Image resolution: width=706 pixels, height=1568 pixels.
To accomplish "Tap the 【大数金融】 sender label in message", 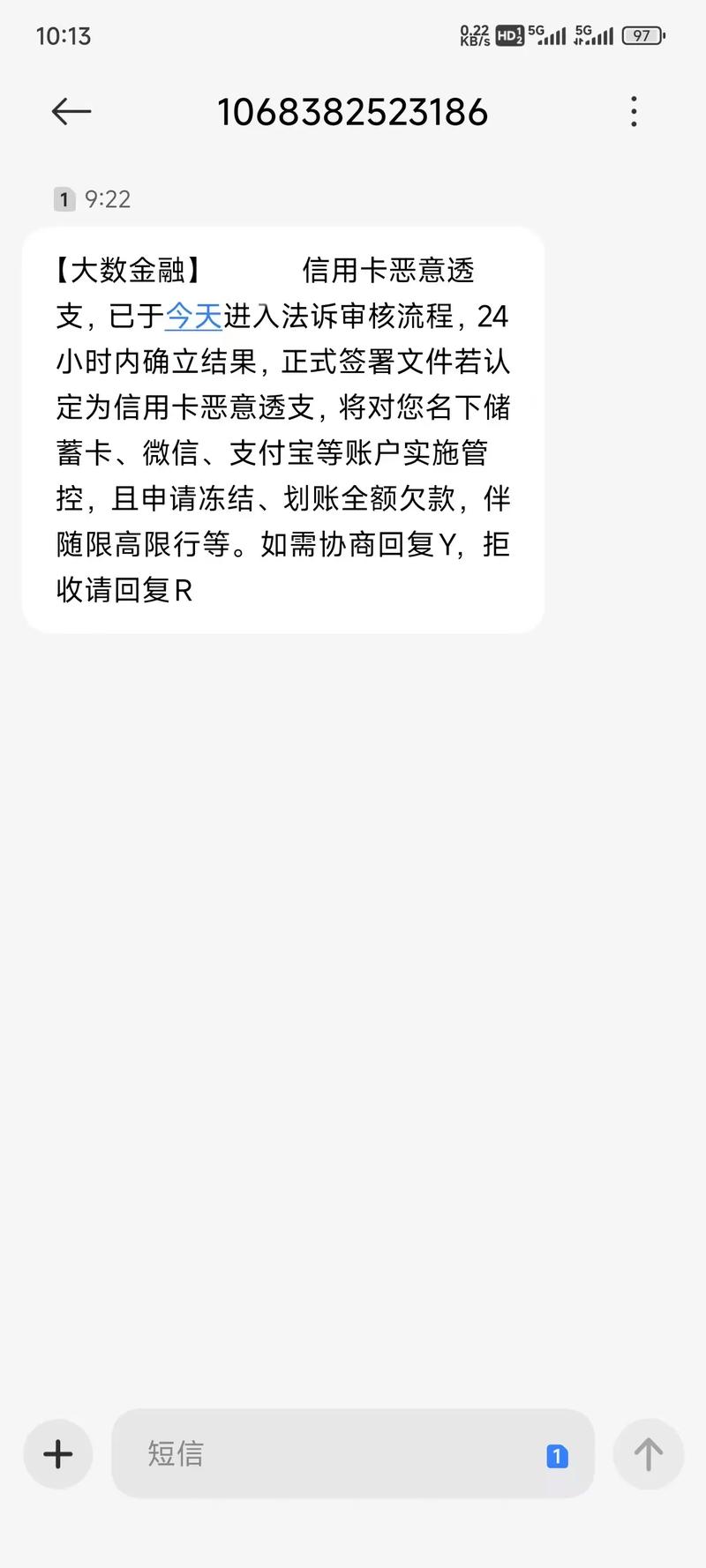I will pos(129,271).
